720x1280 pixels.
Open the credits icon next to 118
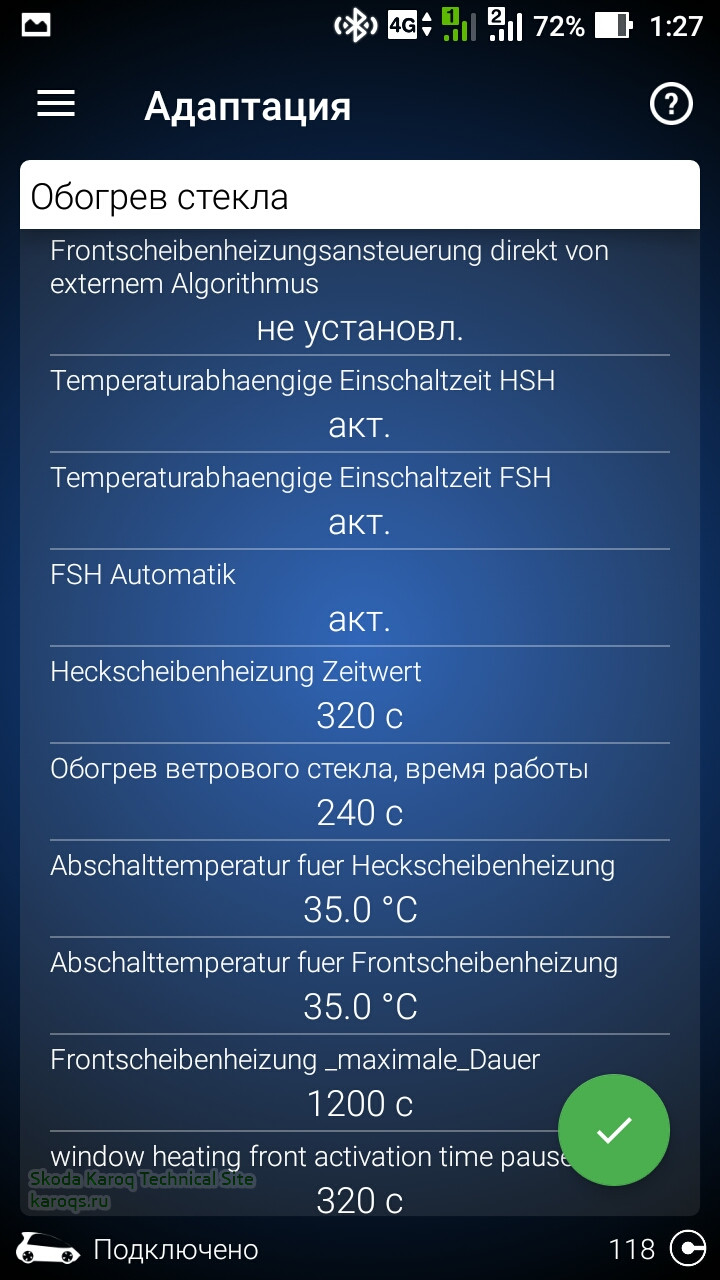[x=688, y=1249]
